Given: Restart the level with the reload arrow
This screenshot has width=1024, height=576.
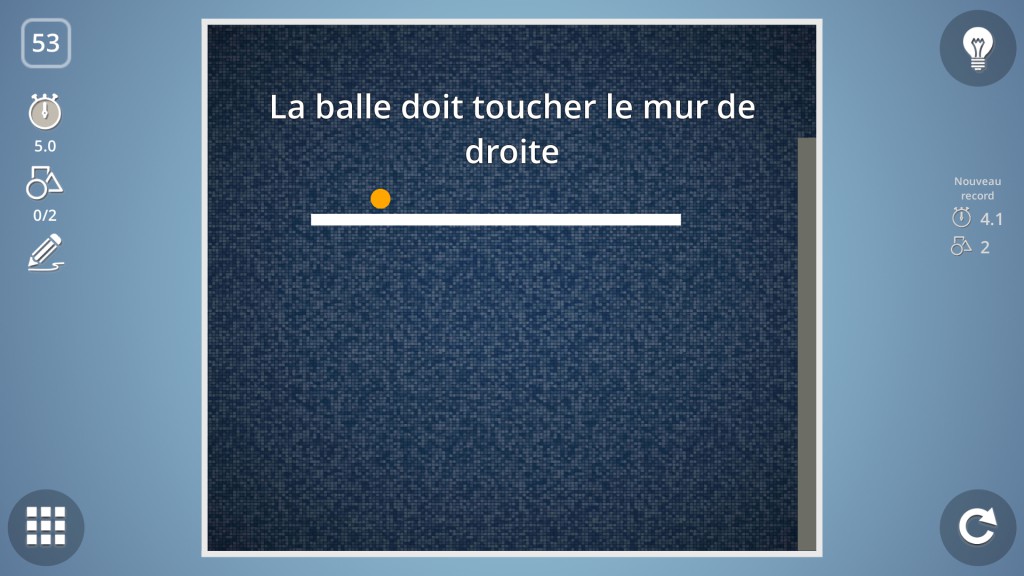Looking at the screenshot, I should tap(977, 527).
